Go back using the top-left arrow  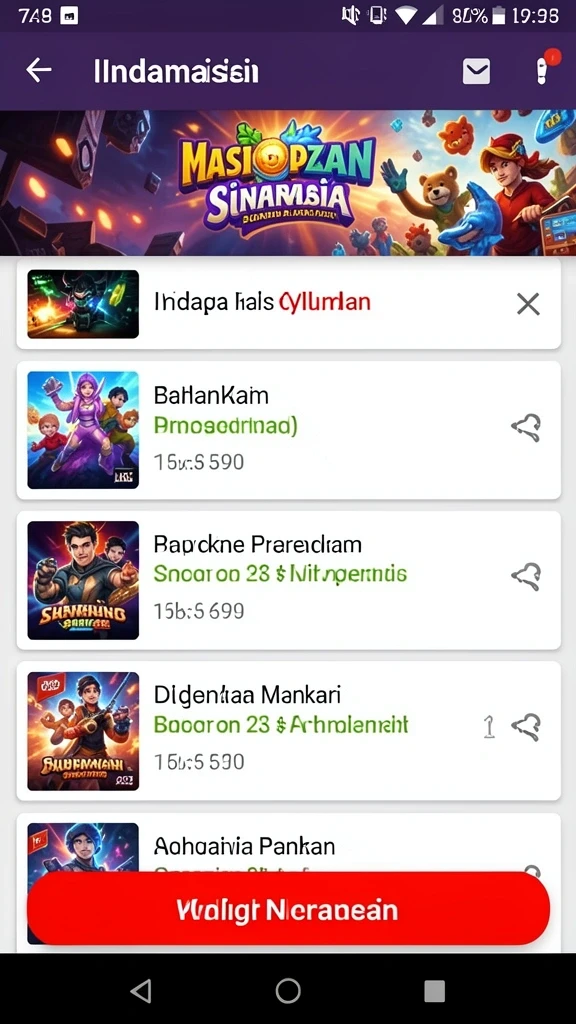39,71
